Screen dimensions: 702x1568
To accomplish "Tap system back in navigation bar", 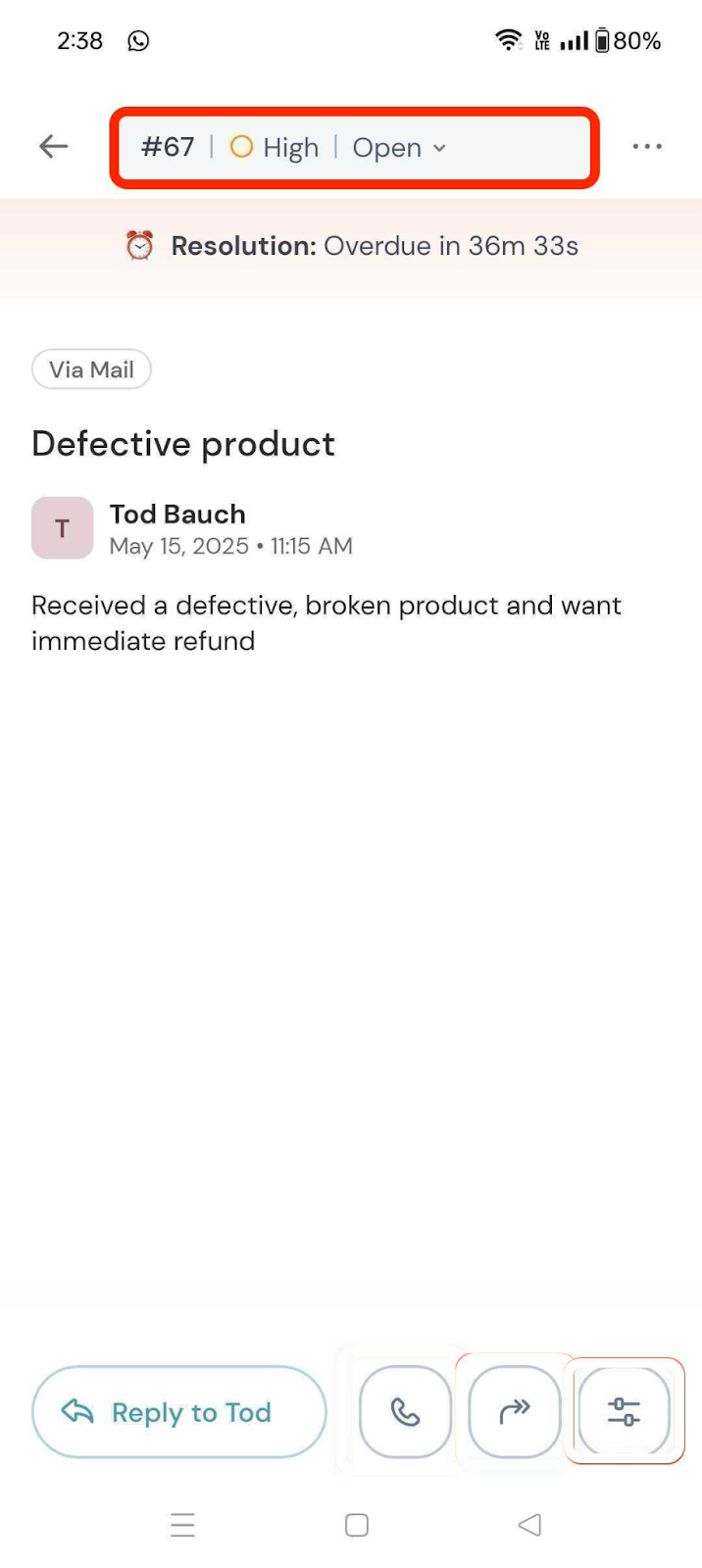I will pyautogui.click(x=529, y=1525).
